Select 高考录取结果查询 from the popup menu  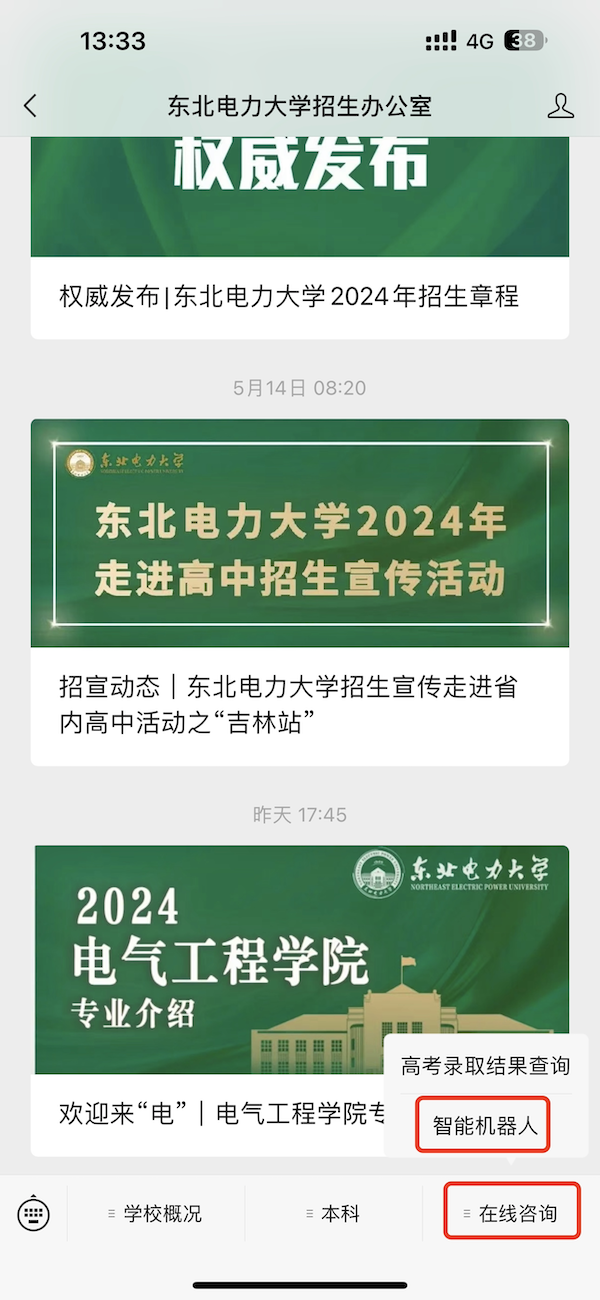[485, 1066]
